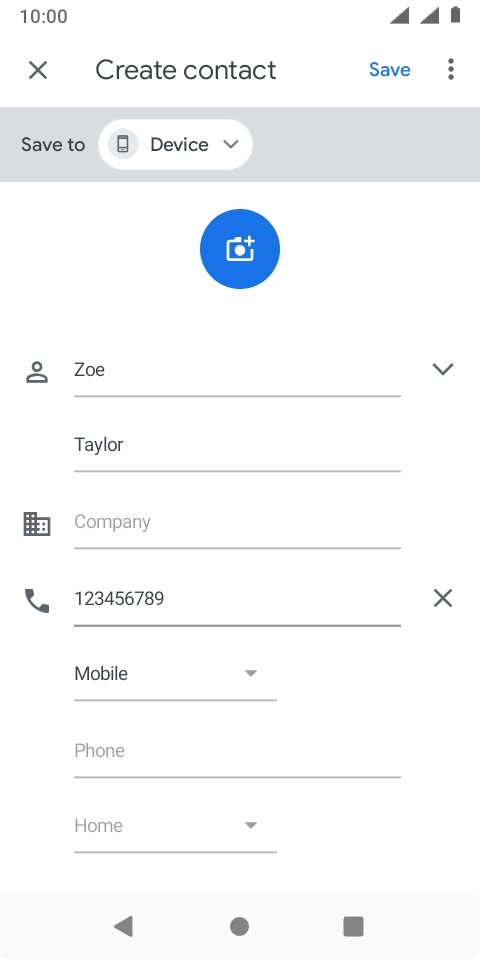480x960 pixels.
Task: Tap the Company field
Action: 237,522
